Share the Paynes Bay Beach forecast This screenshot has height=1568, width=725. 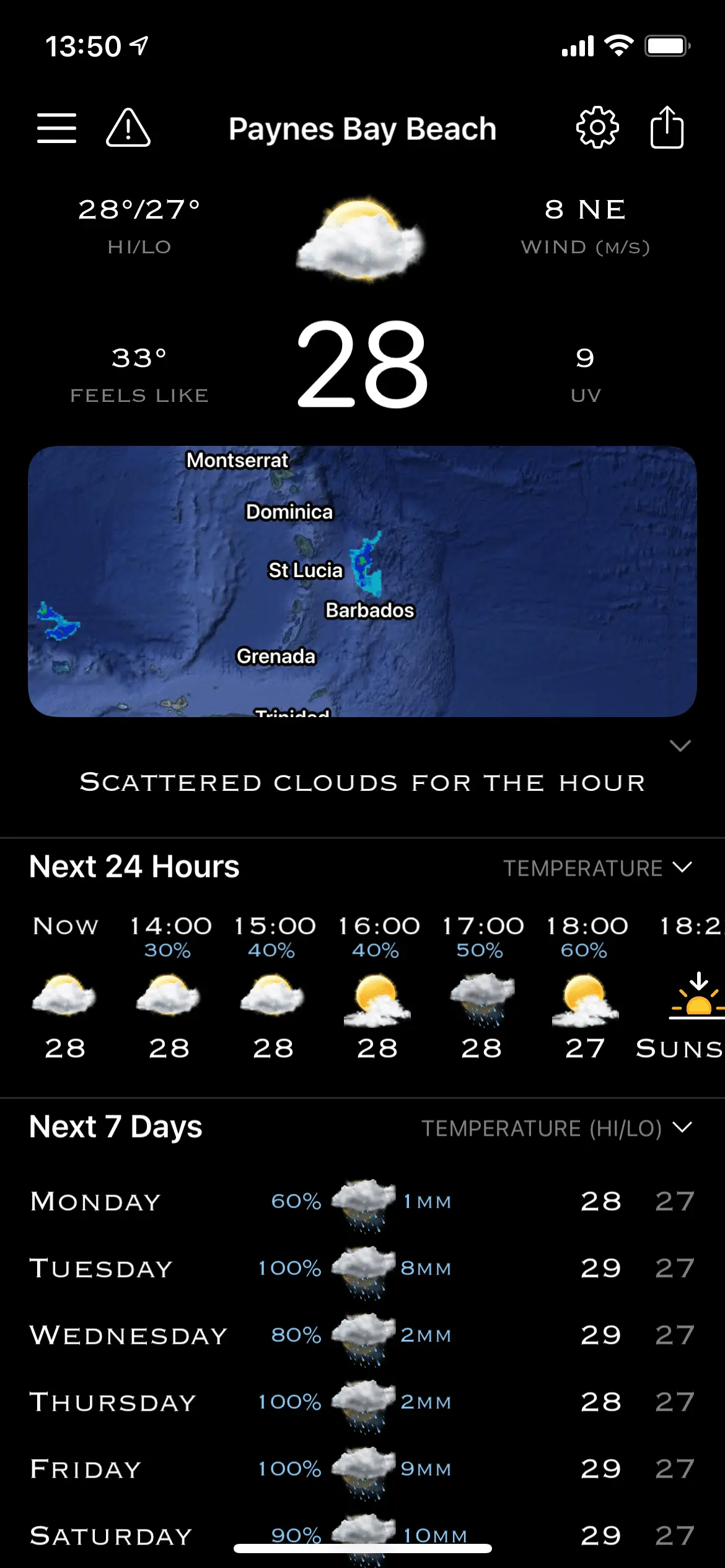tap(667, 128)
